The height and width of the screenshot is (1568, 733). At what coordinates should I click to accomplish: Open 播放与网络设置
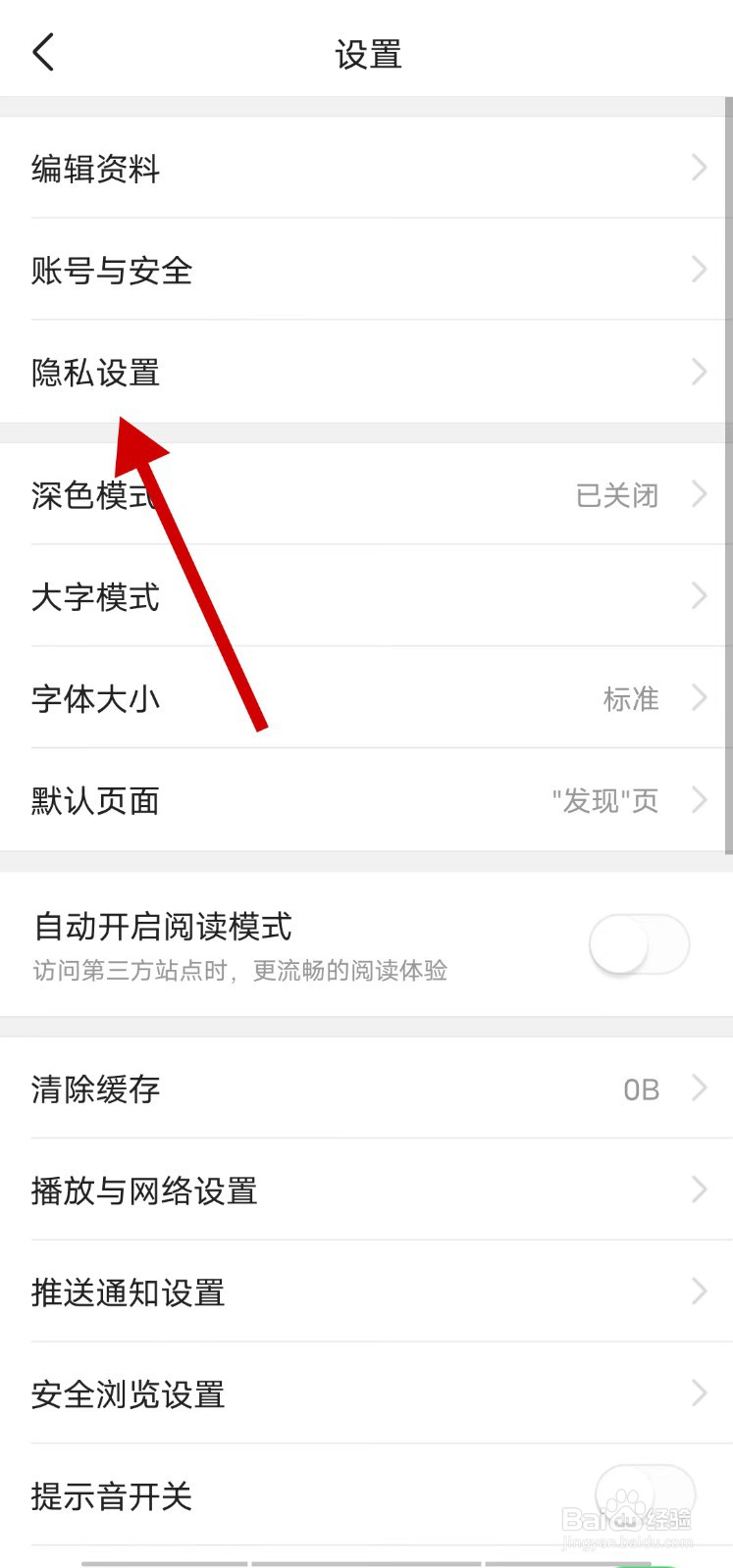tap(366, 1190)
